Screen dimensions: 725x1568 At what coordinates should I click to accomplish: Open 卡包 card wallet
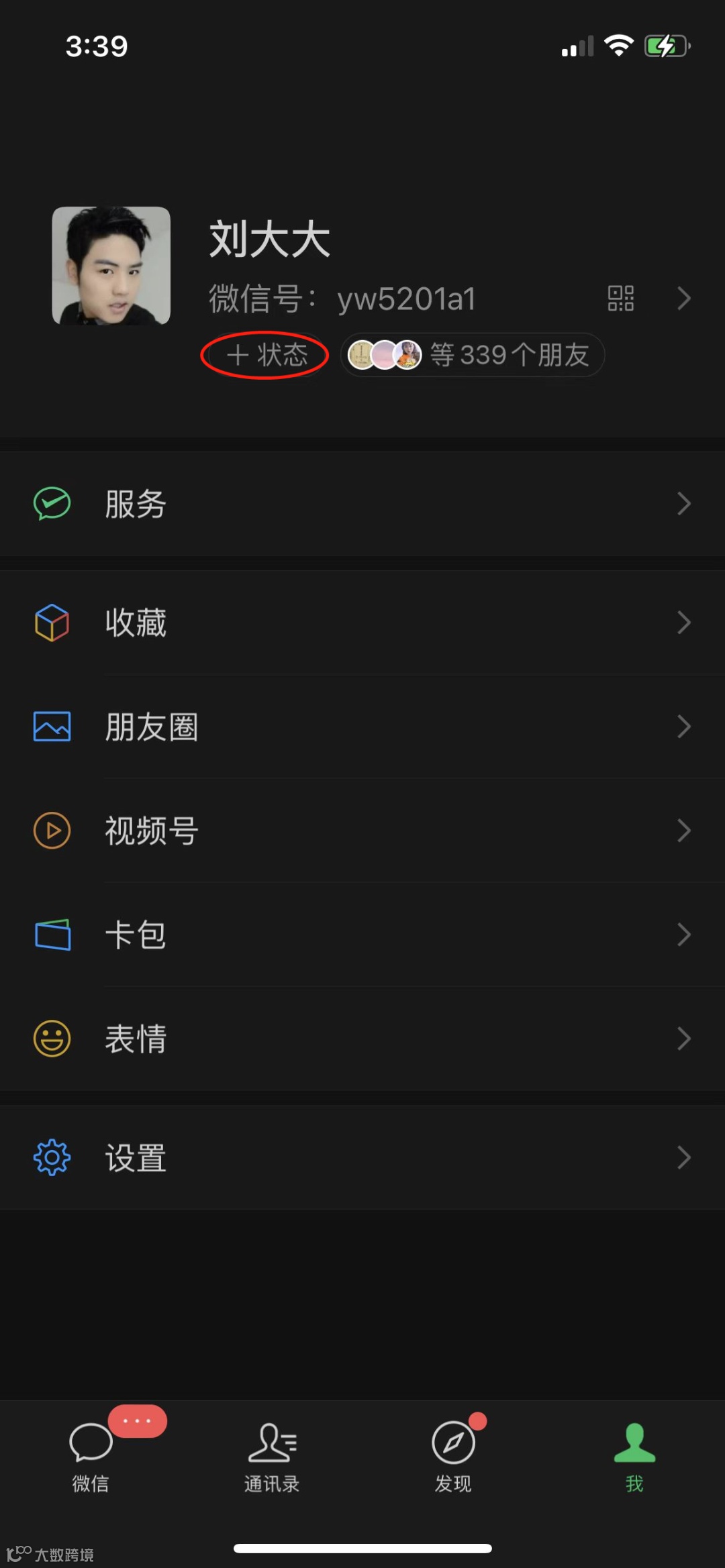coord(362,935)
